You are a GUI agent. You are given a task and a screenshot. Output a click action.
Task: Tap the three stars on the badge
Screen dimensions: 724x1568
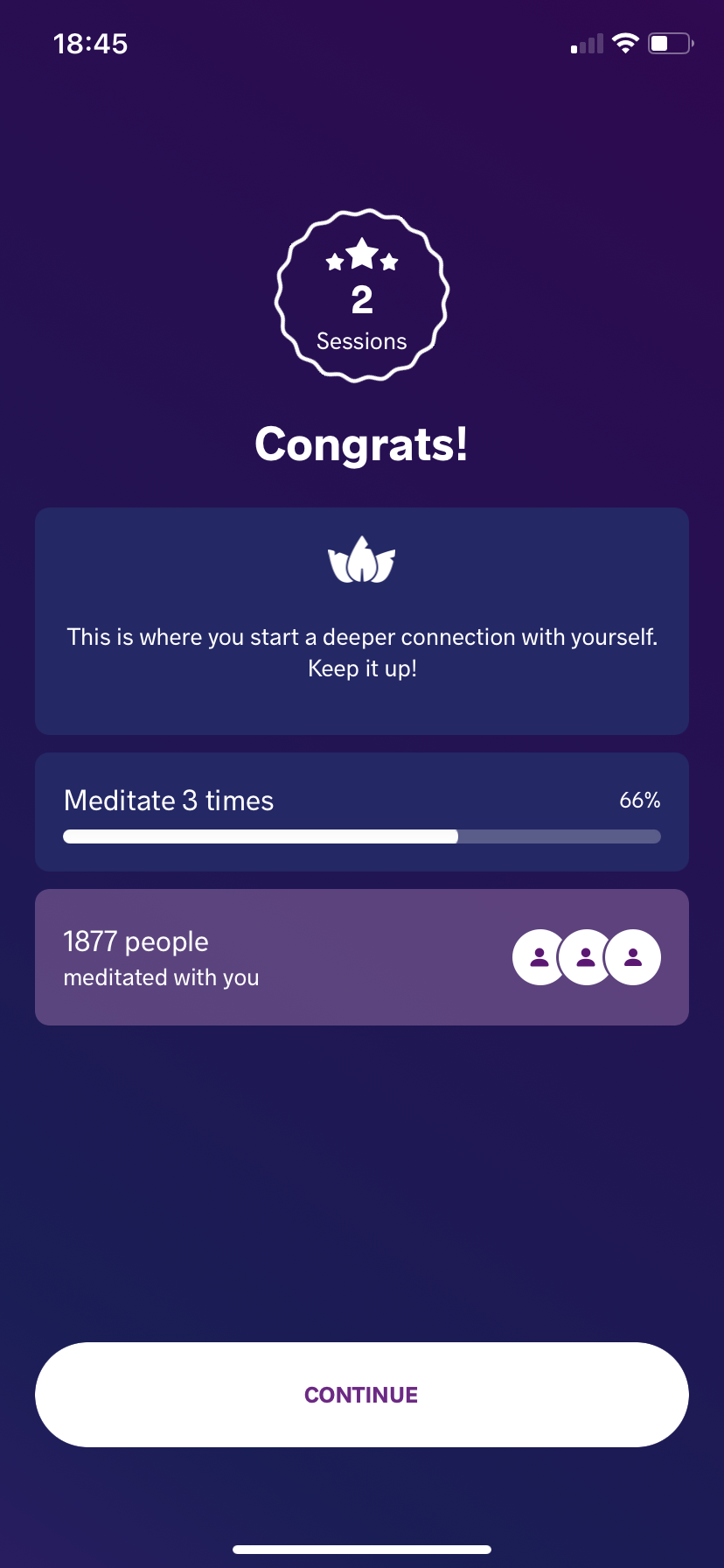pos(362,256)
